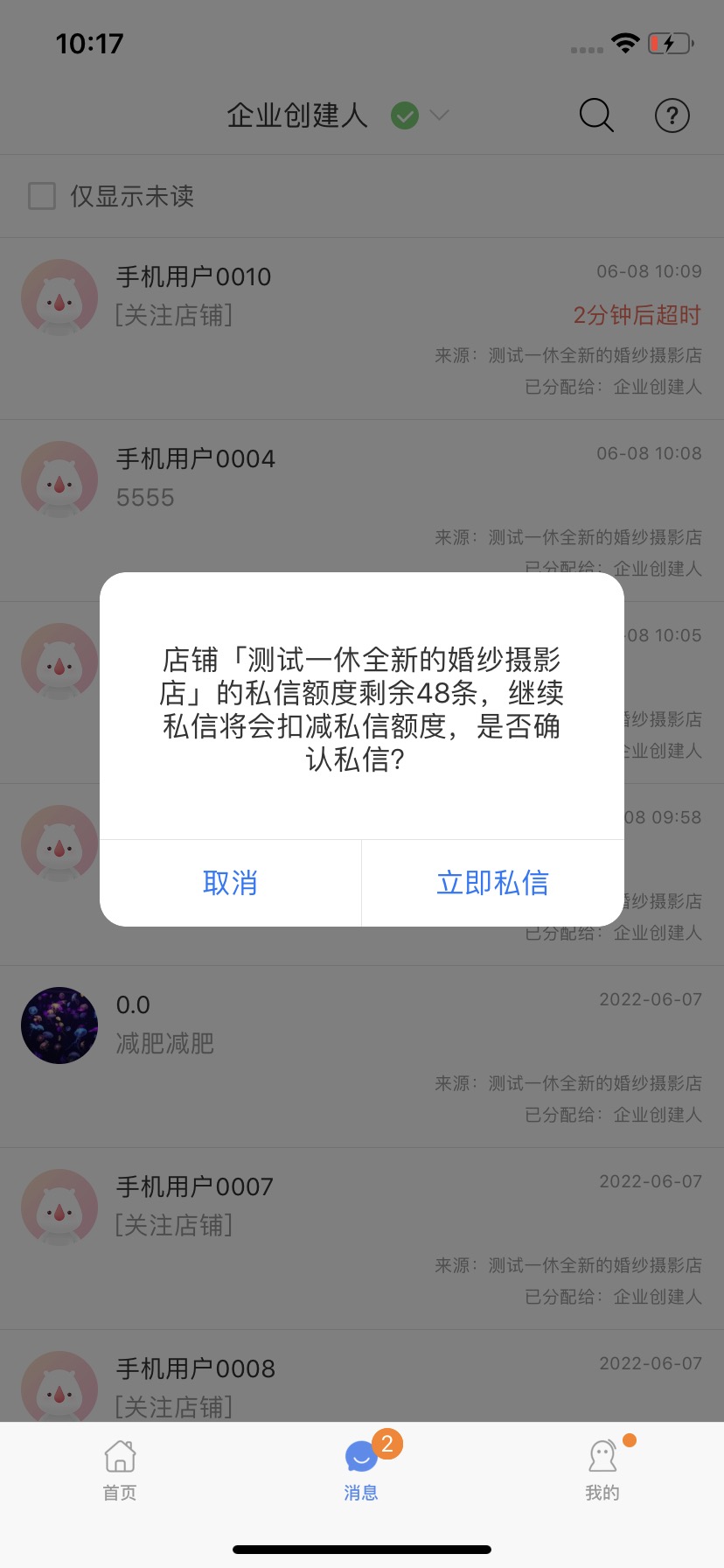Switch to the 首页 tab
Viewport: 724px width, 1568px height.
click(120, 1470)
